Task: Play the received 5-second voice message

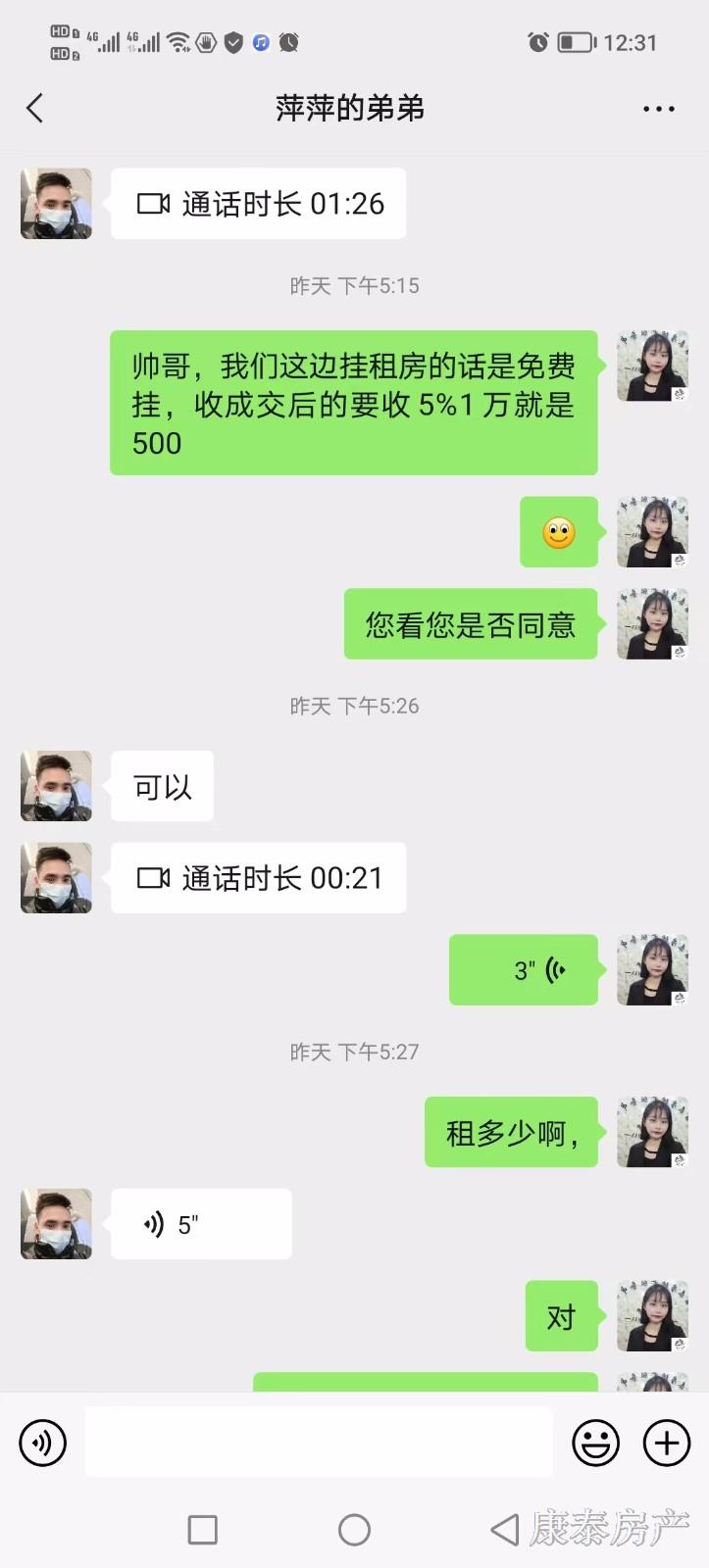Action: coord(200,1224)
